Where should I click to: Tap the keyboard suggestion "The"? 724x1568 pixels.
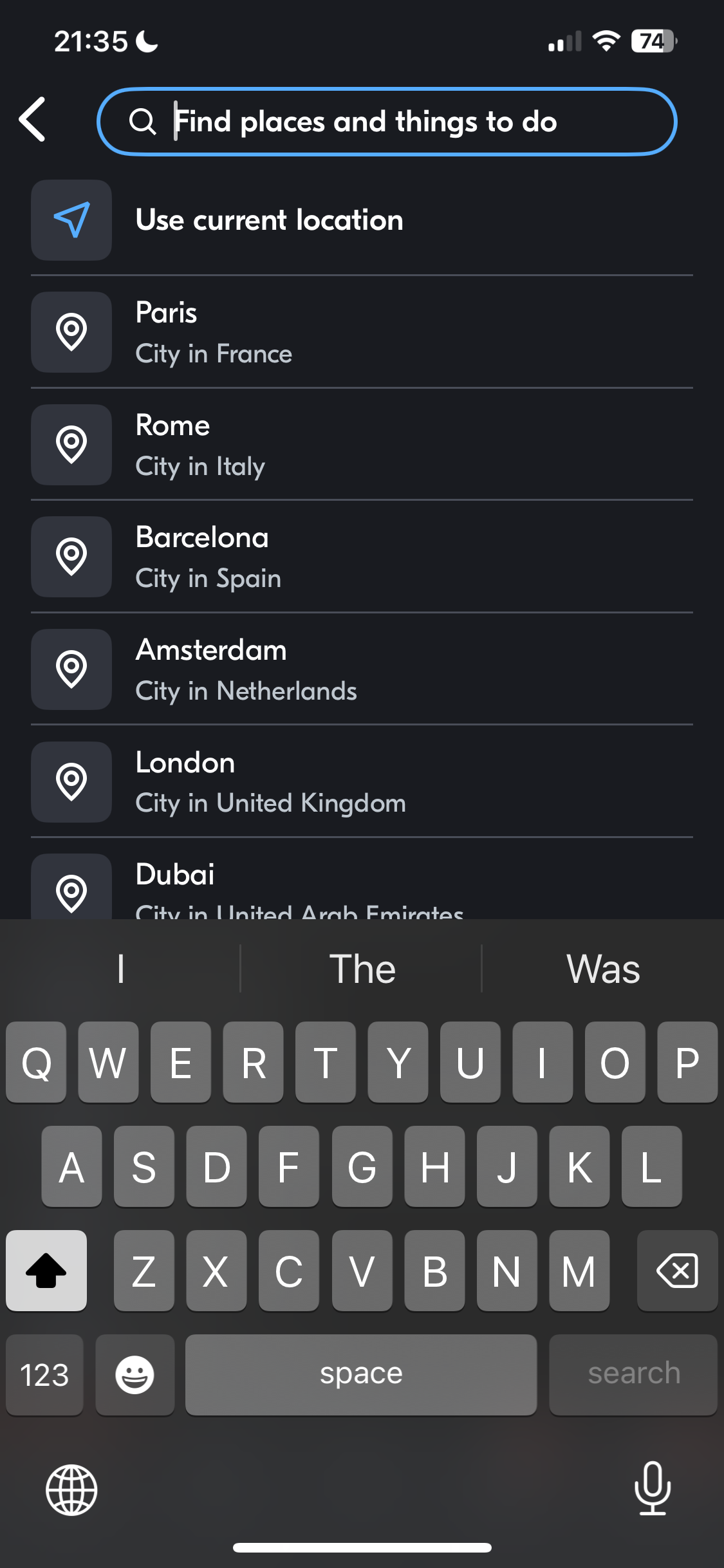point(362,969)
